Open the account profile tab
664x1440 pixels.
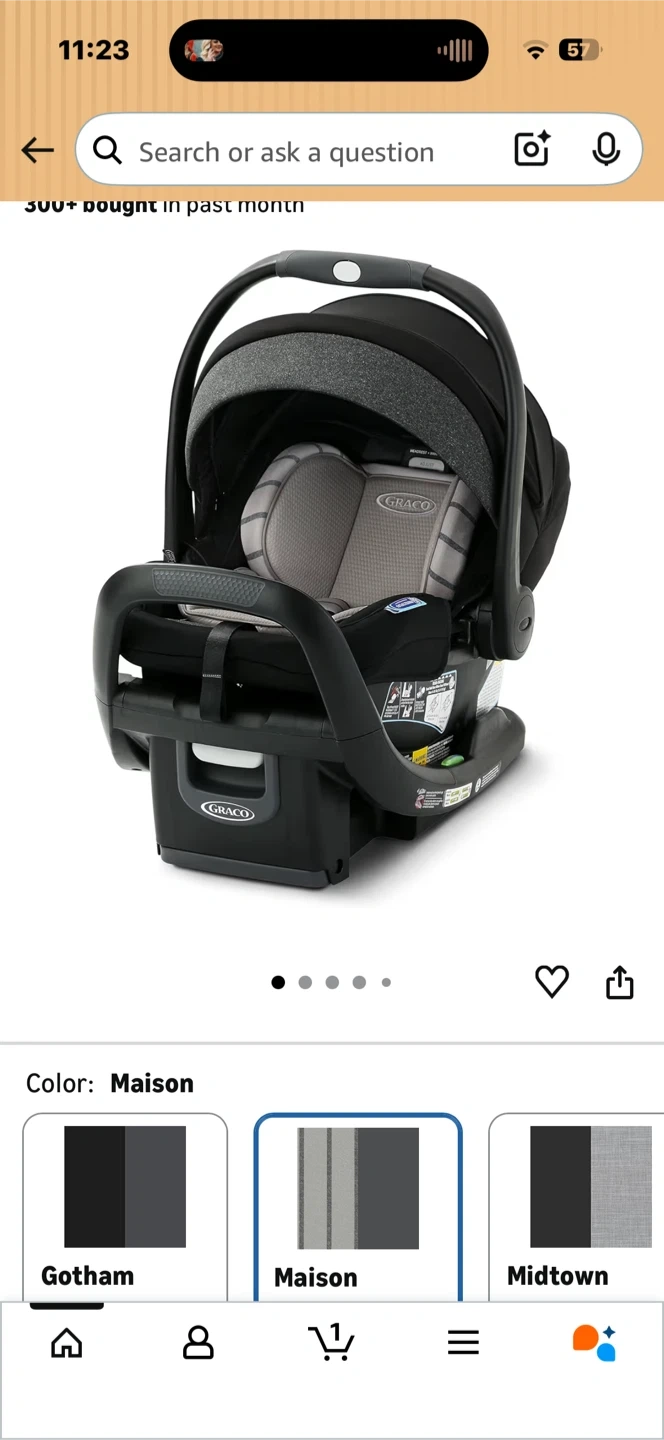tap(198, 1343)
